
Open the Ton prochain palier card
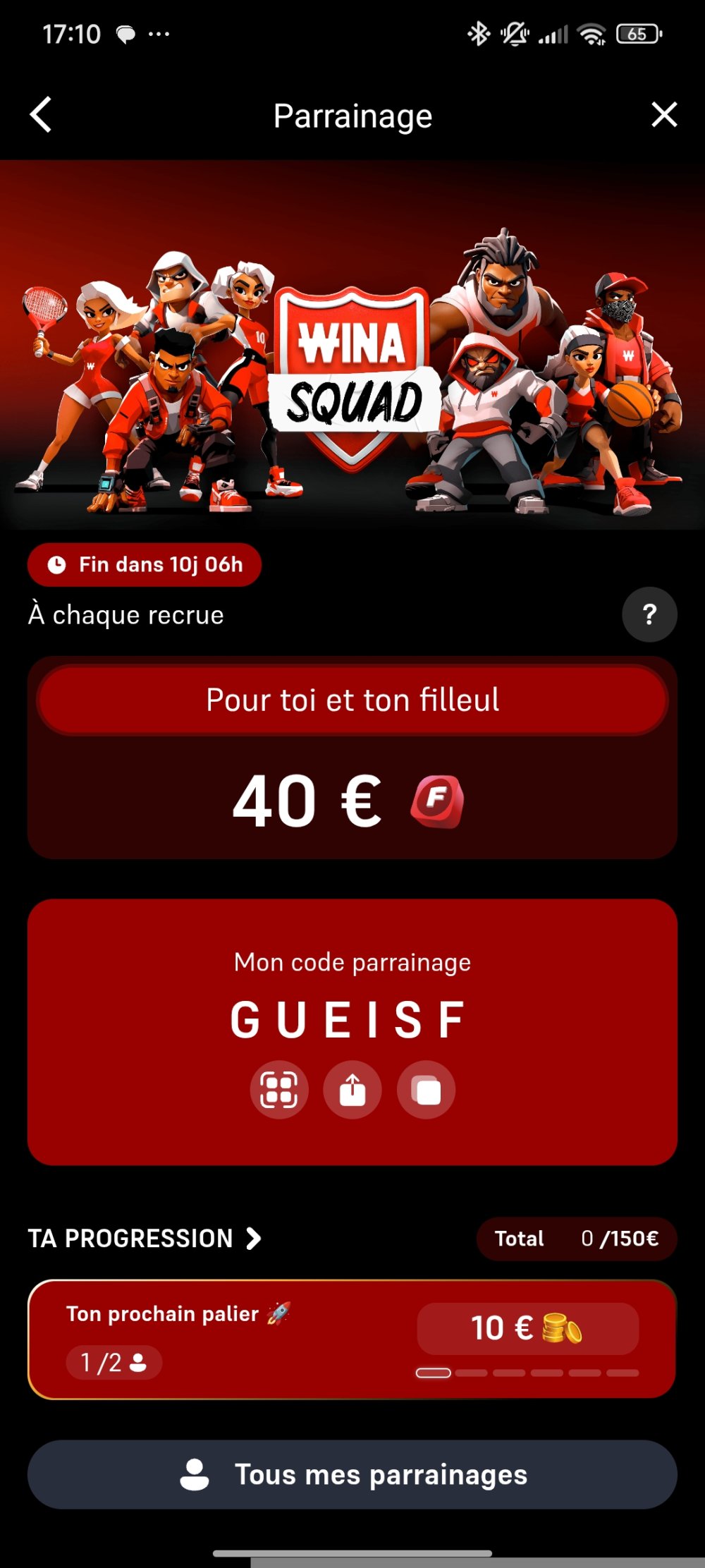(352, 1339)
